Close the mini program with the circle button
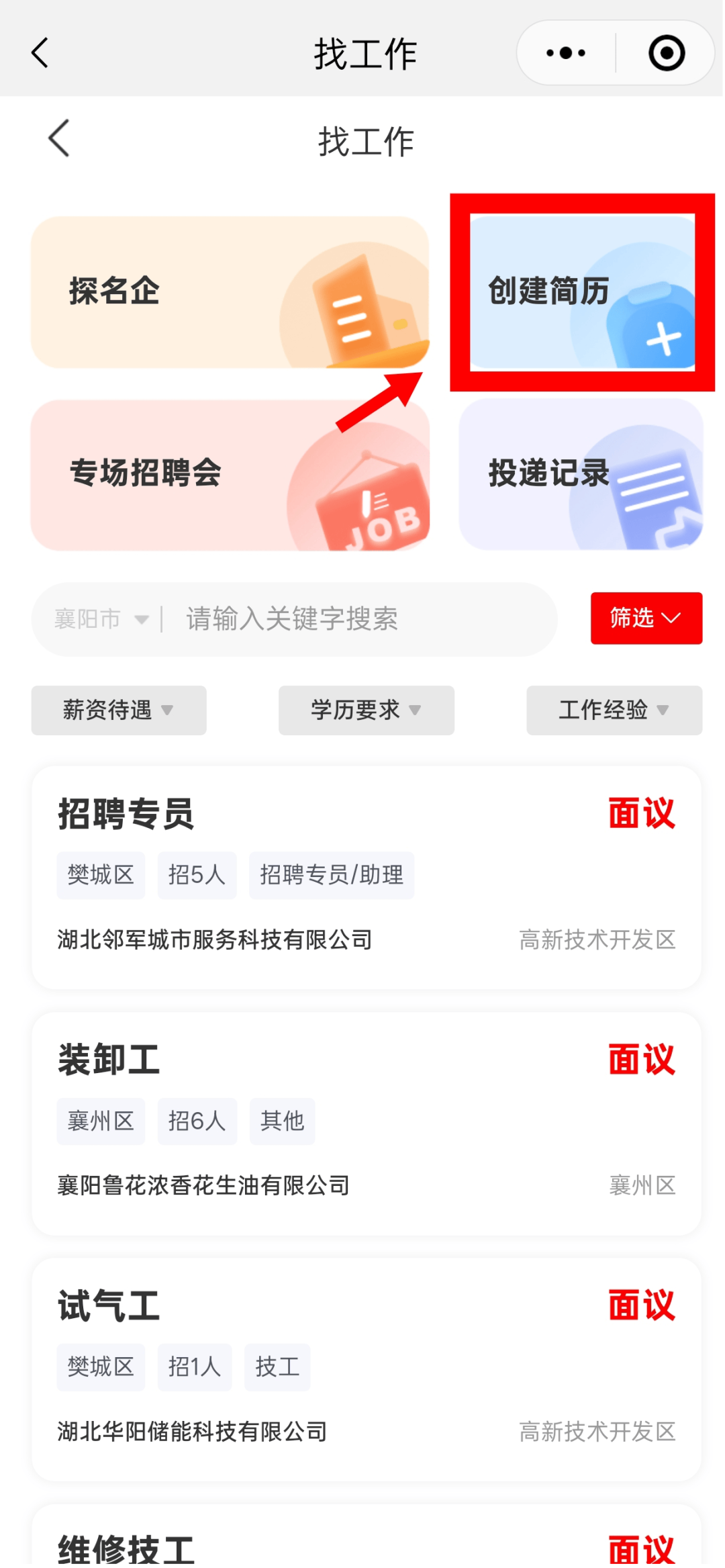 click(x=666, y=52)
